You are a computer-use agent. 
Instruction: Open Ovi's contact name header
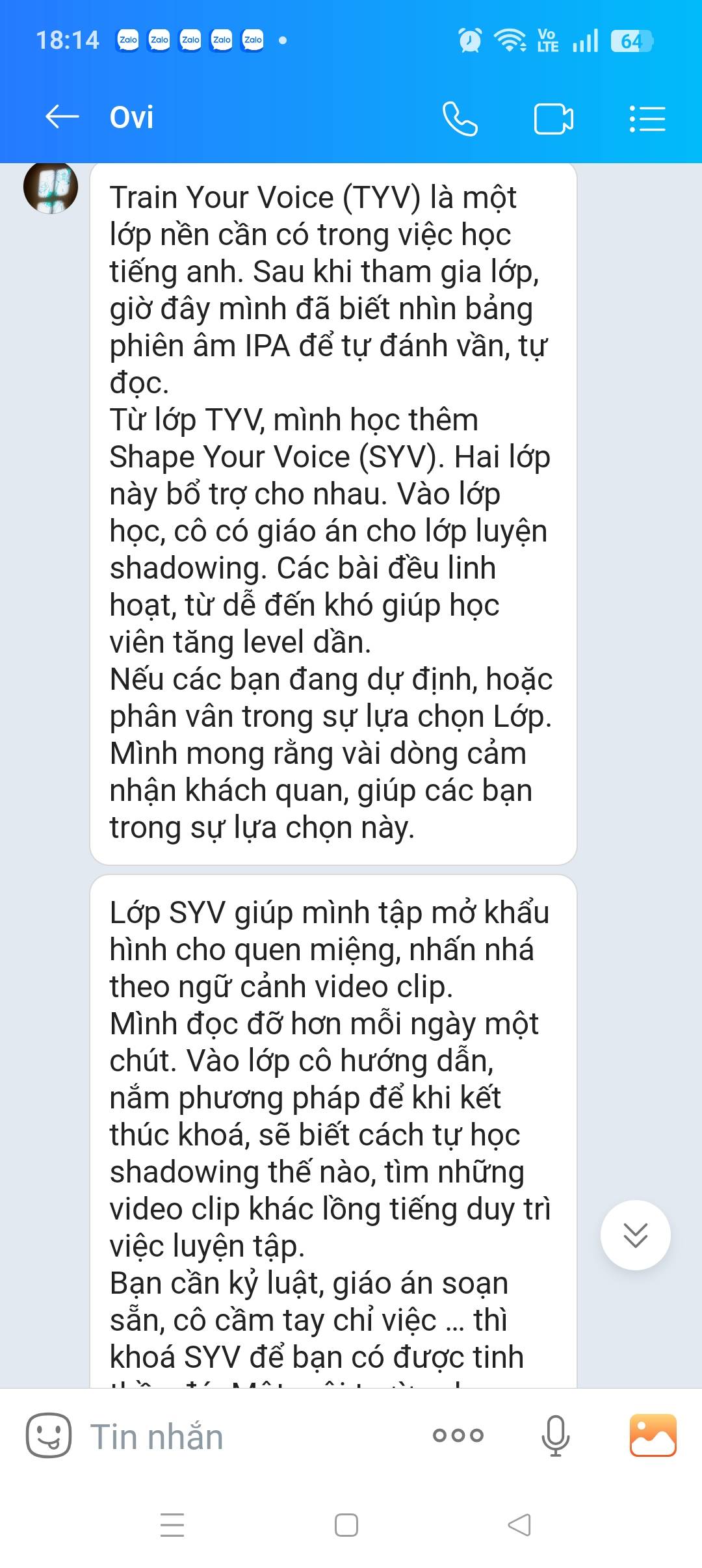[132, 118]
